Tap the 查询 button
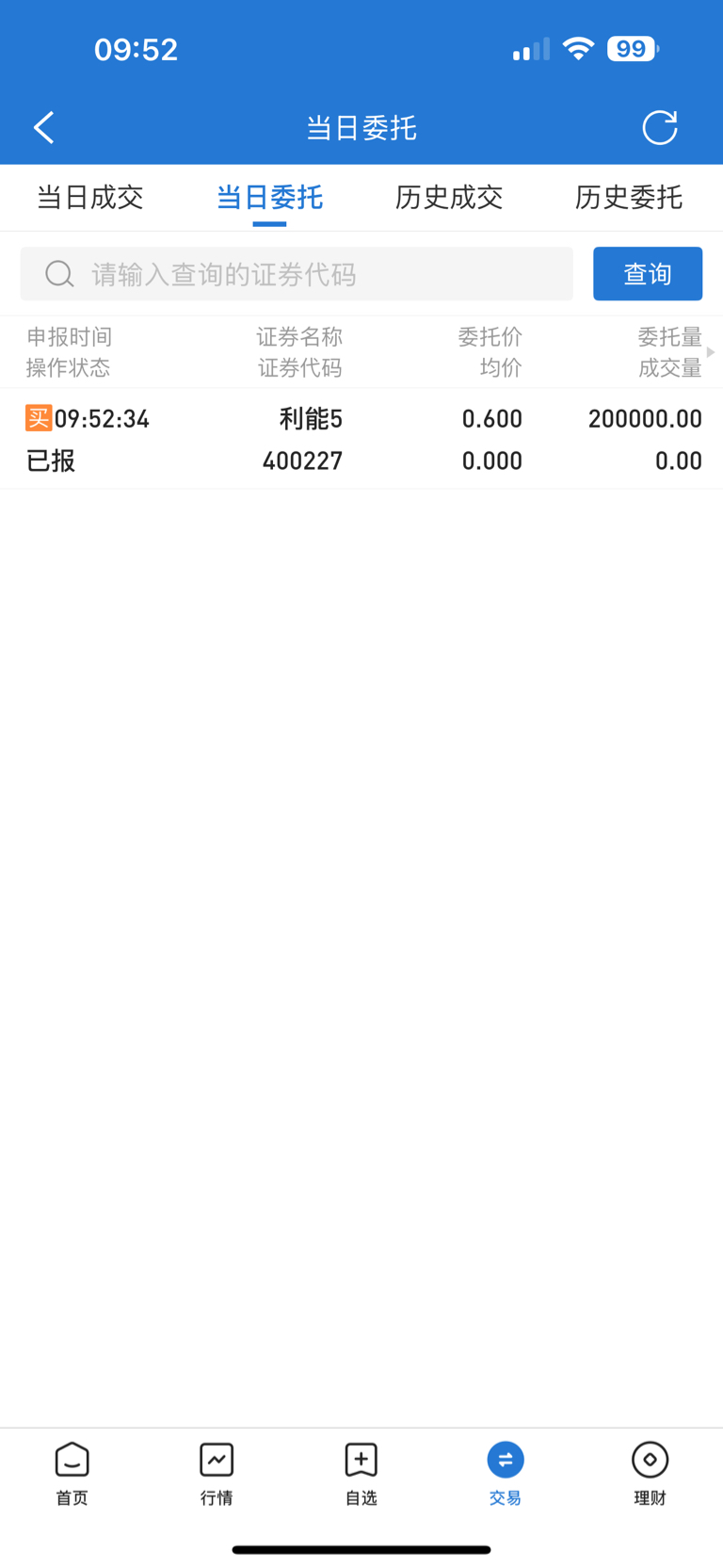 (x=648, y=274)
